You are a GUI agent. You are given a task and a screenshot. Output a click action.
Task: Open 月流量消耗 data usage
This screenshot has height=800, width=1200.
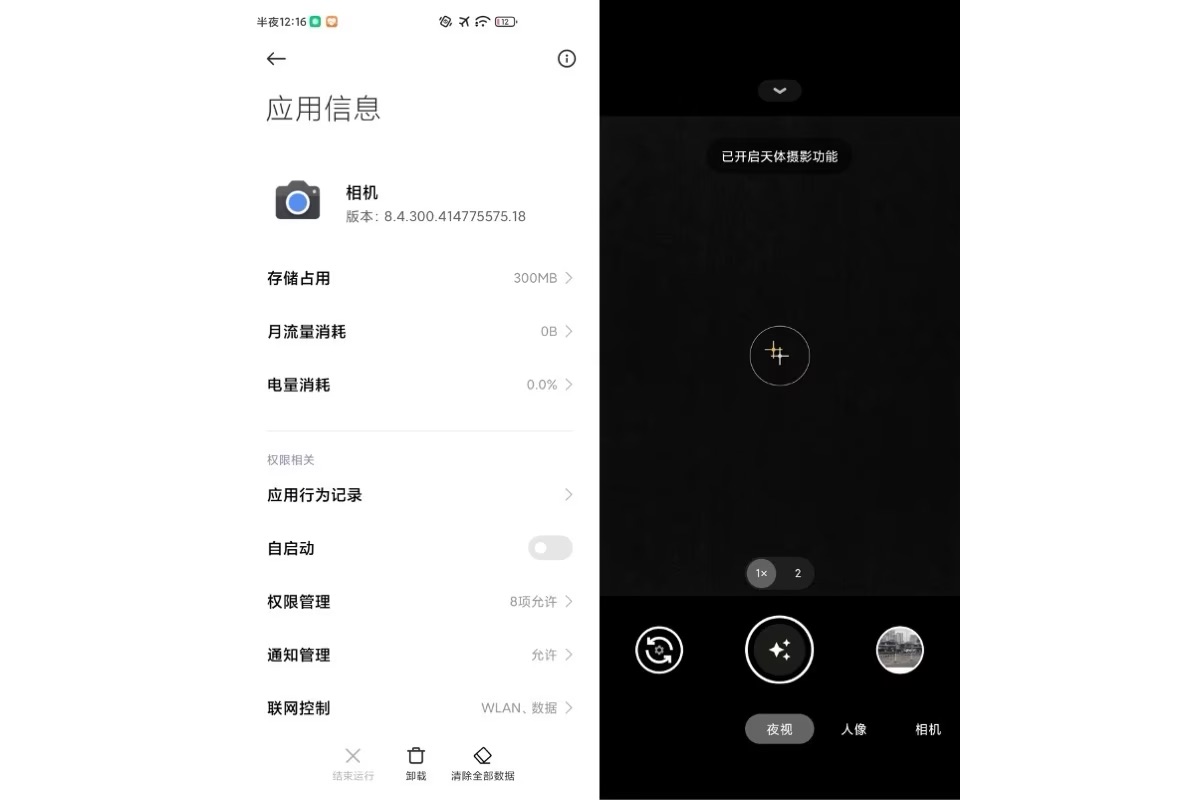click(x=420, y=331)
